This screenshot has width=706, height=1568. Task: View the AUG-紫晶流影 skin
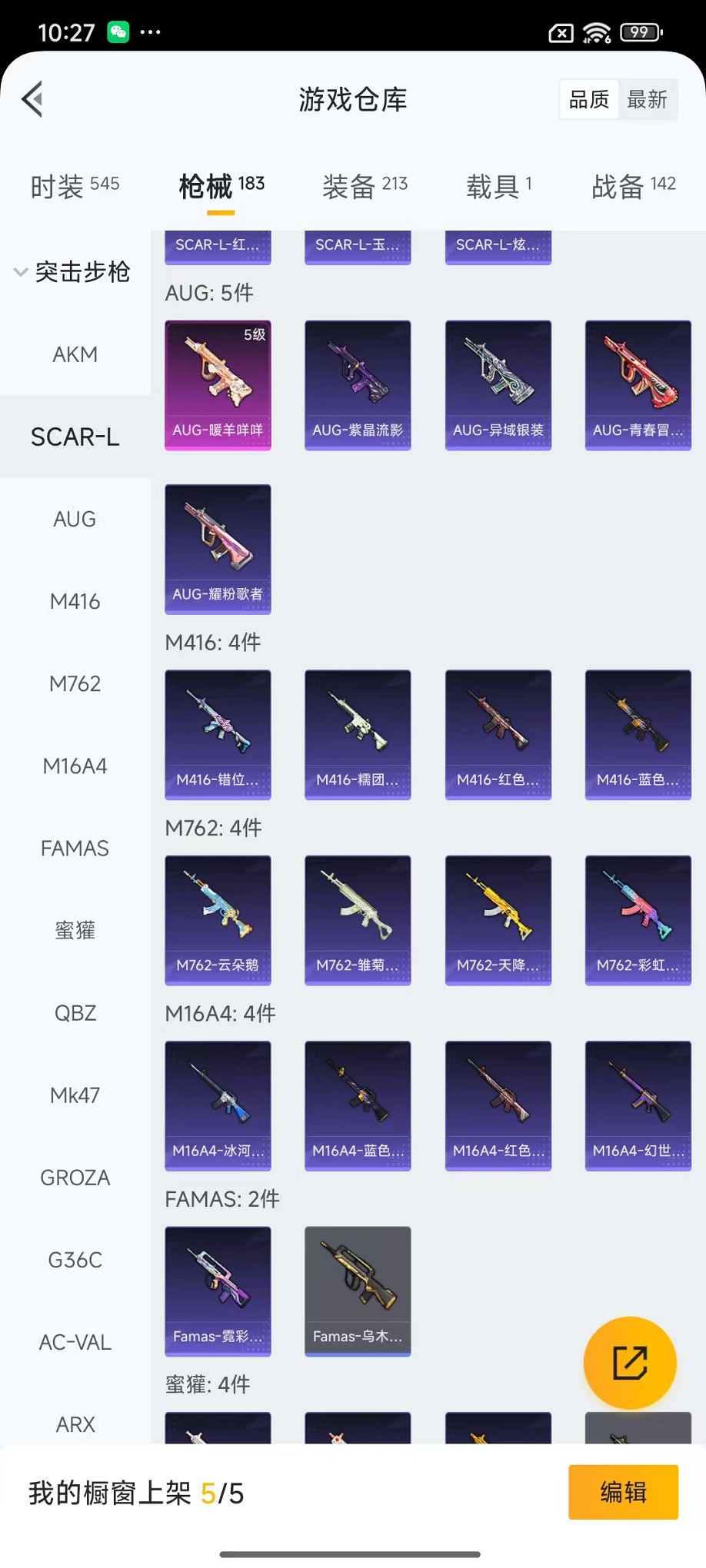[358, 384]
